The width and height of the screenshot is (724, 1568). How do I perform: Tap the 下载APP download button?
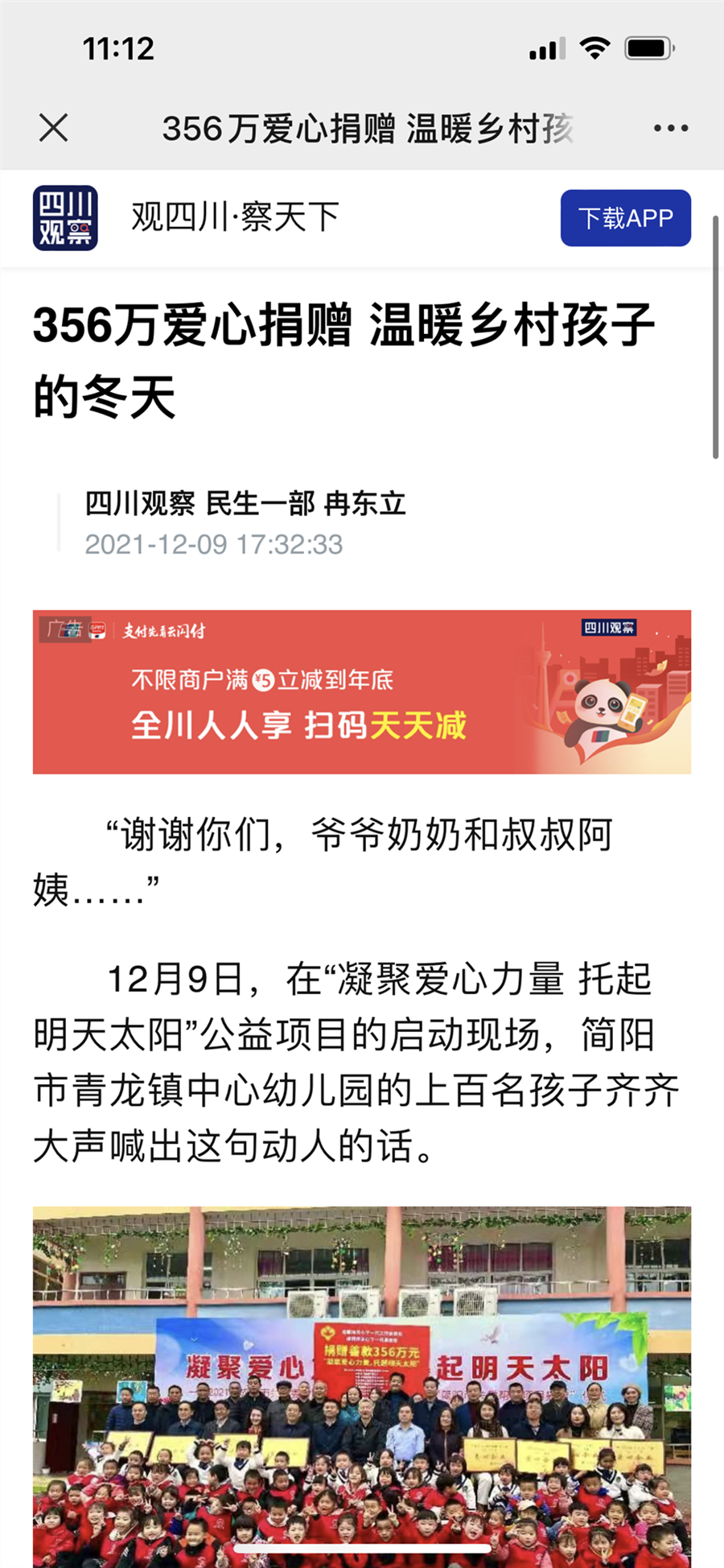pos(625,217)
